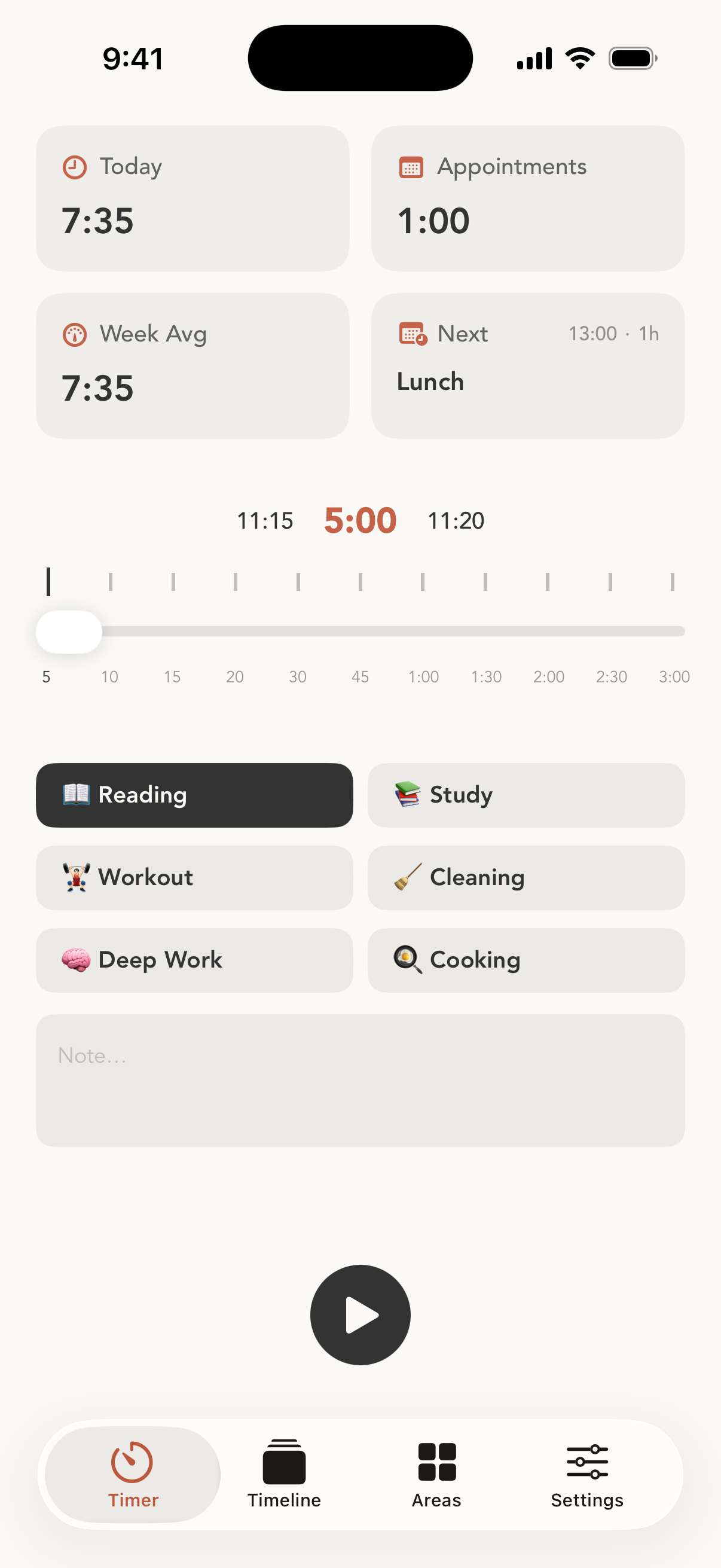View the Week Avg card
The image size is (721, 1568).
pos(193,366)
